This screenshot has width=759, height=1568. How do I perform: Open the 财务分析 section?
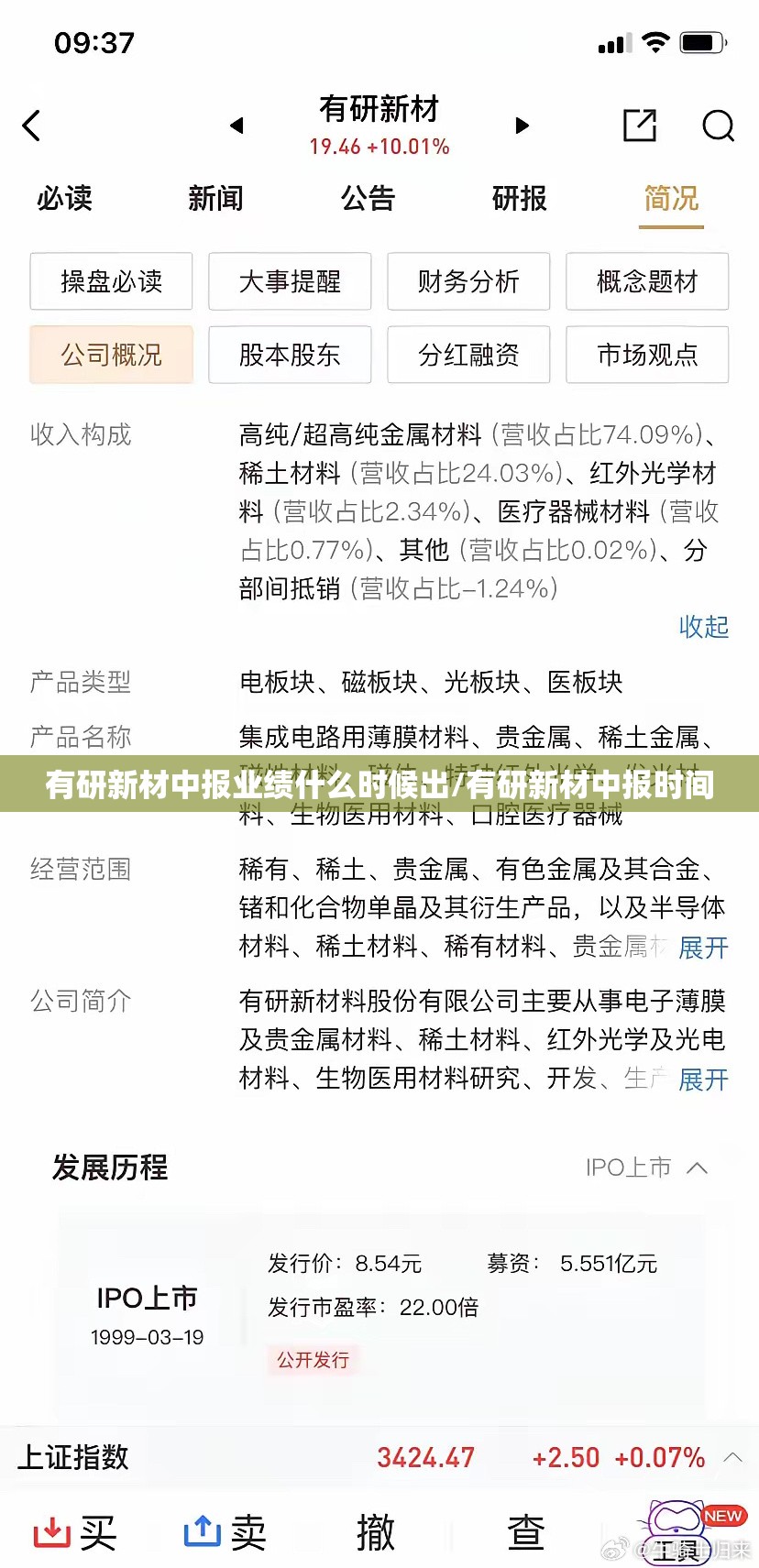coord(468,281)
